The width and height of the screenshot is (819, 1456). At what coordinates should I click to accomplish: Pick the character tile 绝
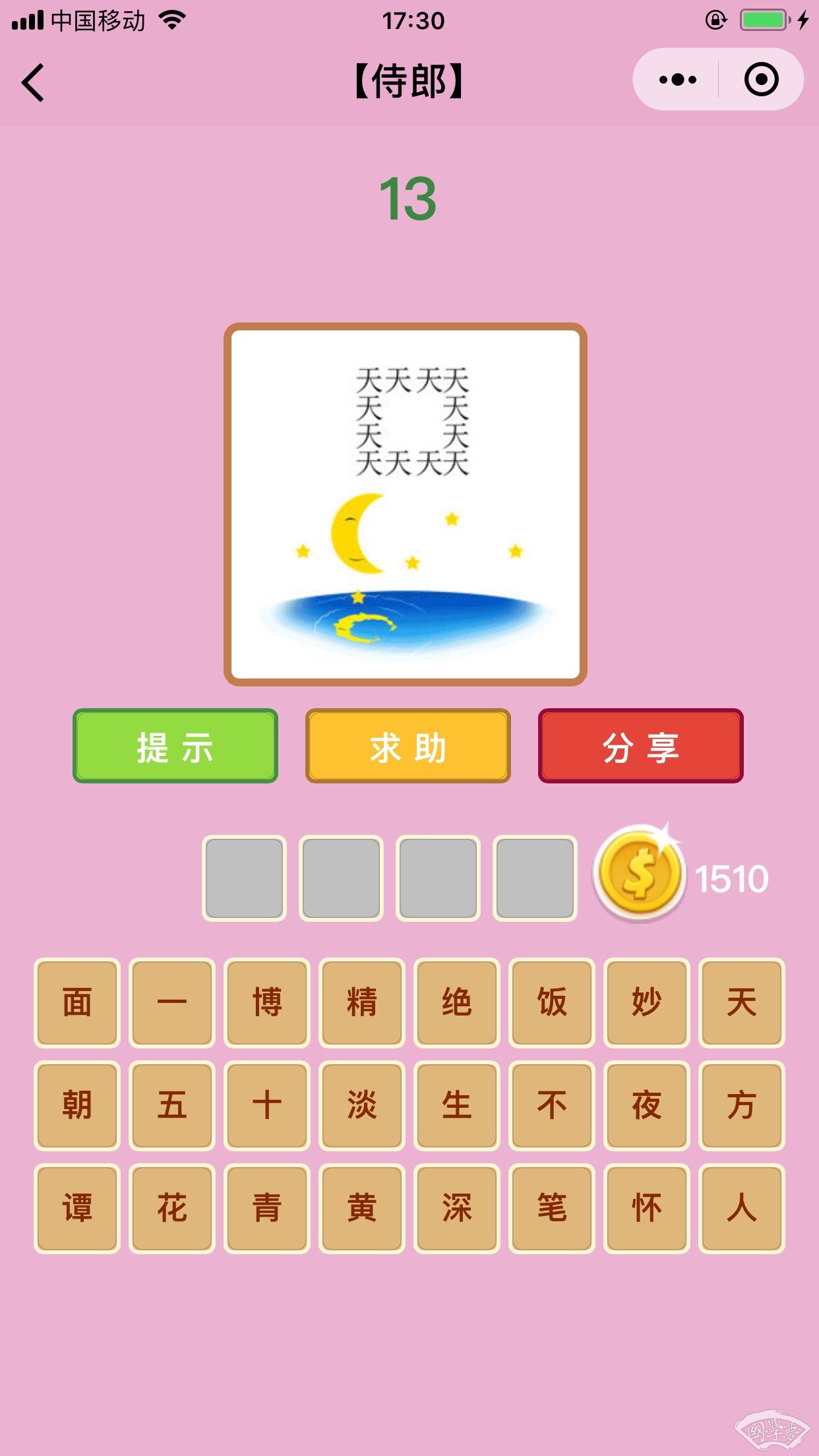(456, 1002)
